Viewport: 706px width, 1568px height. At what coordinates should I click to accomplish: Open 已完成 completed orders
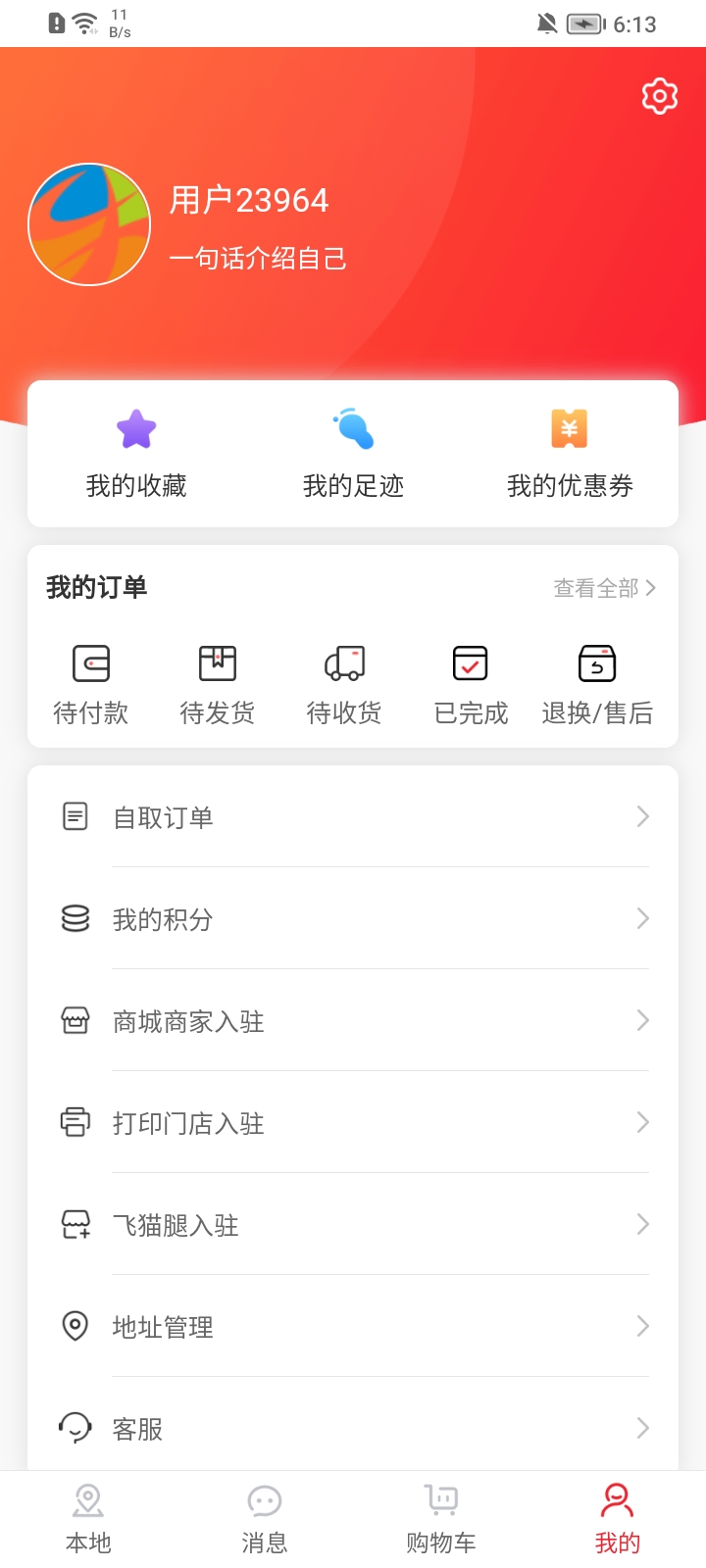471,684
